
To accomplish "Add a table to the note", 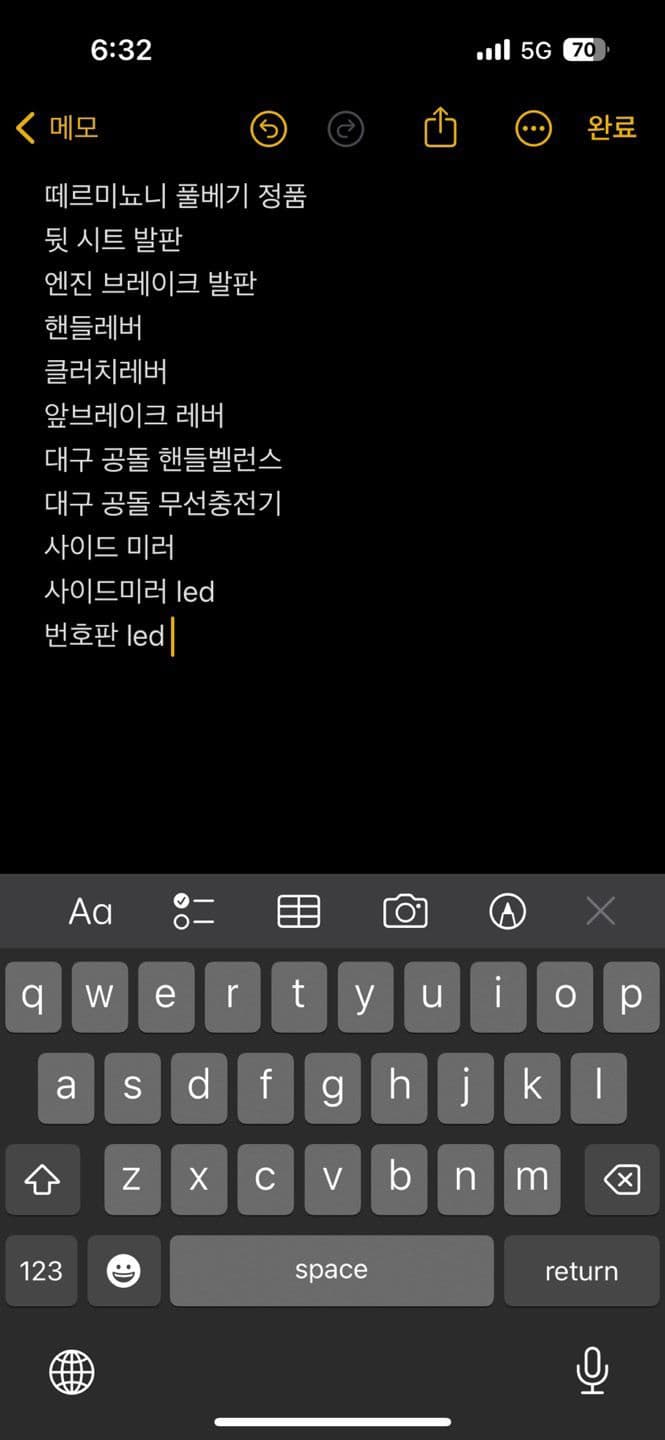I will [x=298, y=911].
